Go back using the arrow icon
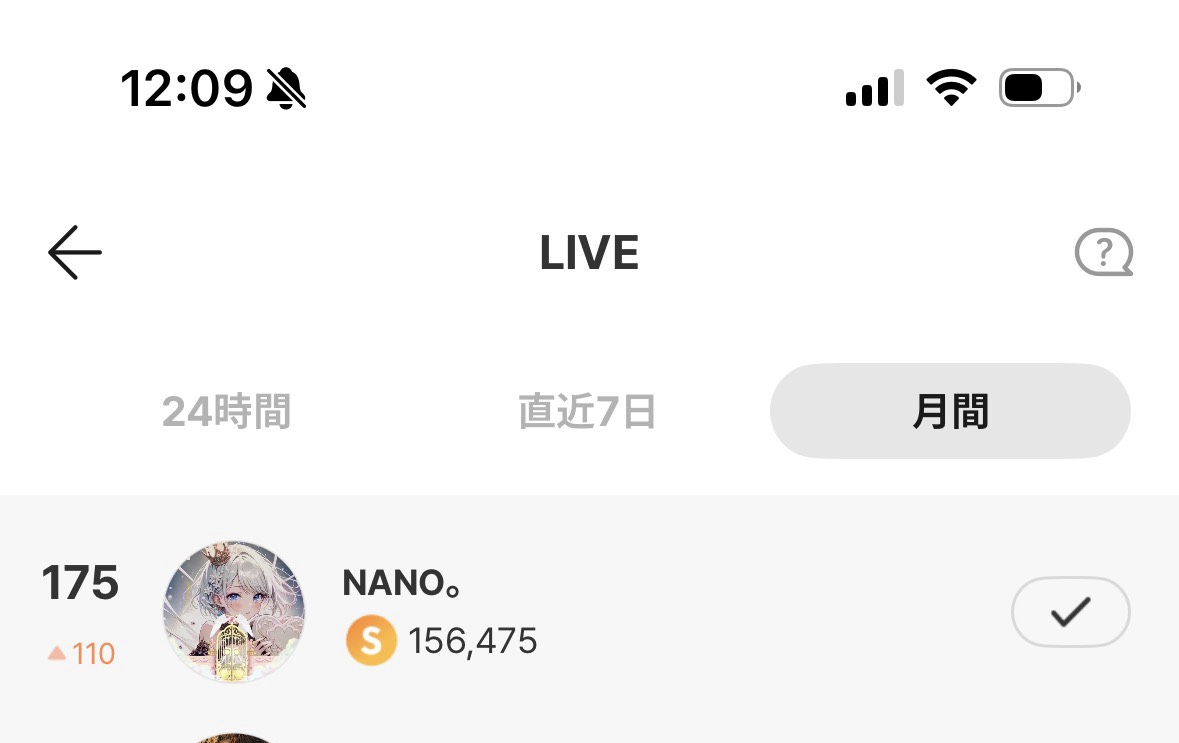The height and width of the screenshot is (743, 1179). pos(75,252)
